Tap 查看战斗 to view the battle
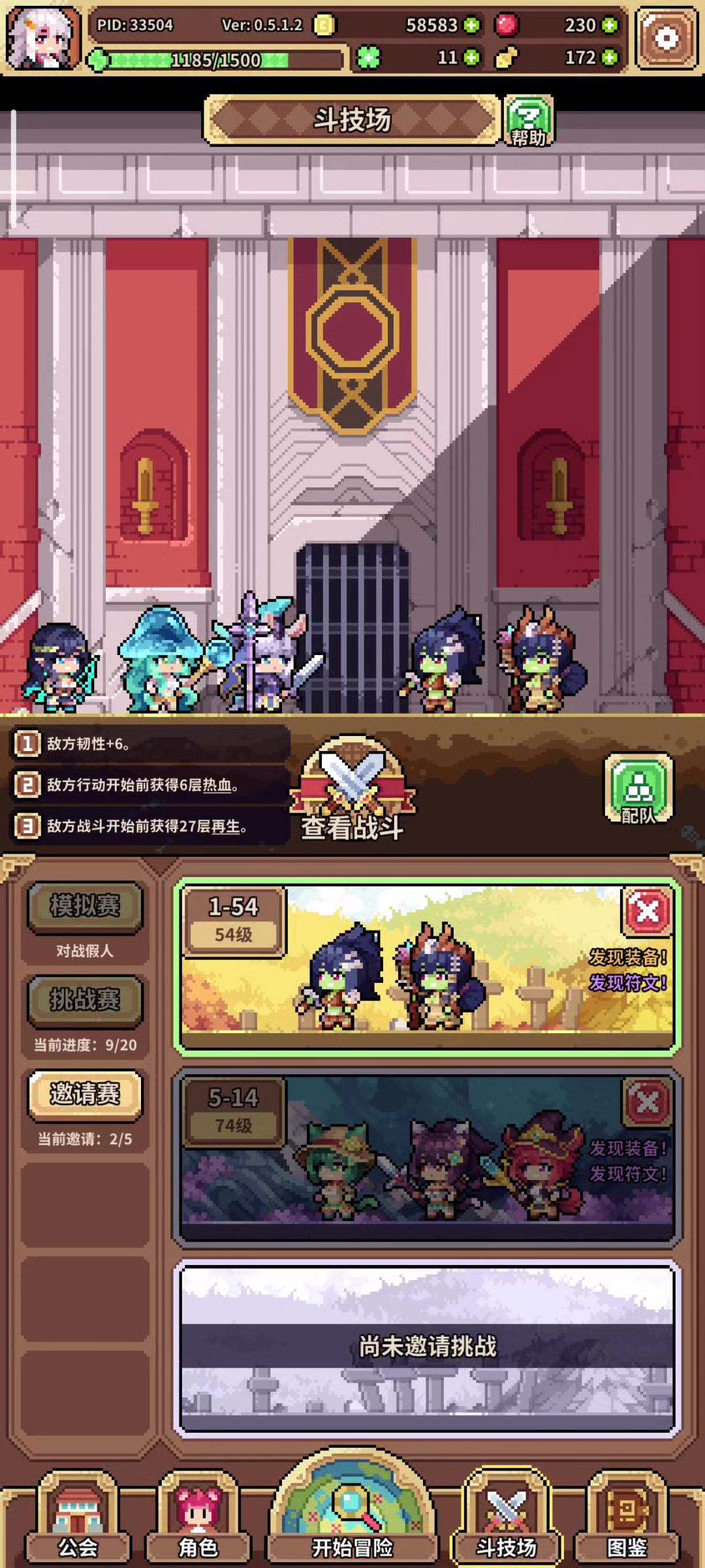Image resolution: width=705 pixels, height=1568 pixels. click(352, 790)
